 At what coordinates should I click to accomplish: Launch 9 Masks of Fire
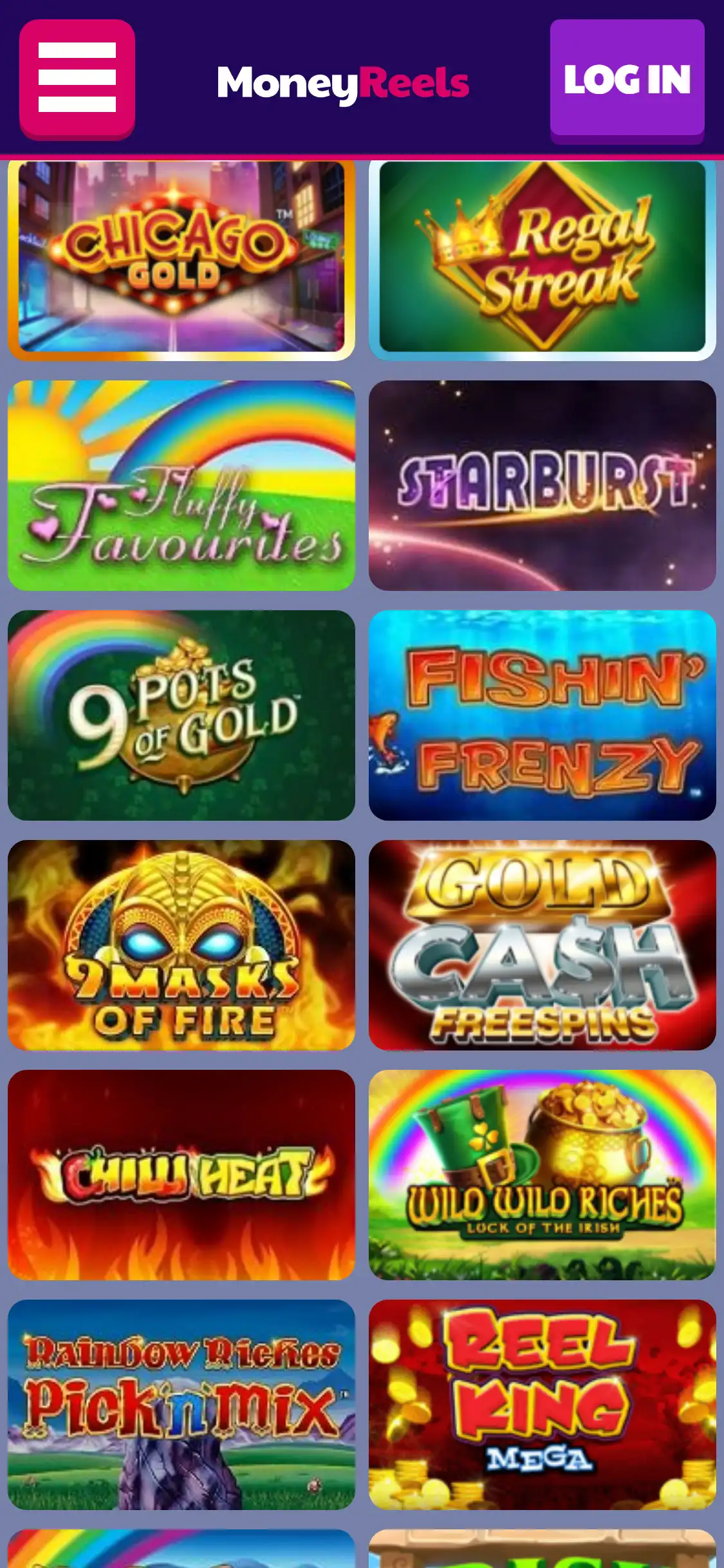tap(181, 945)
